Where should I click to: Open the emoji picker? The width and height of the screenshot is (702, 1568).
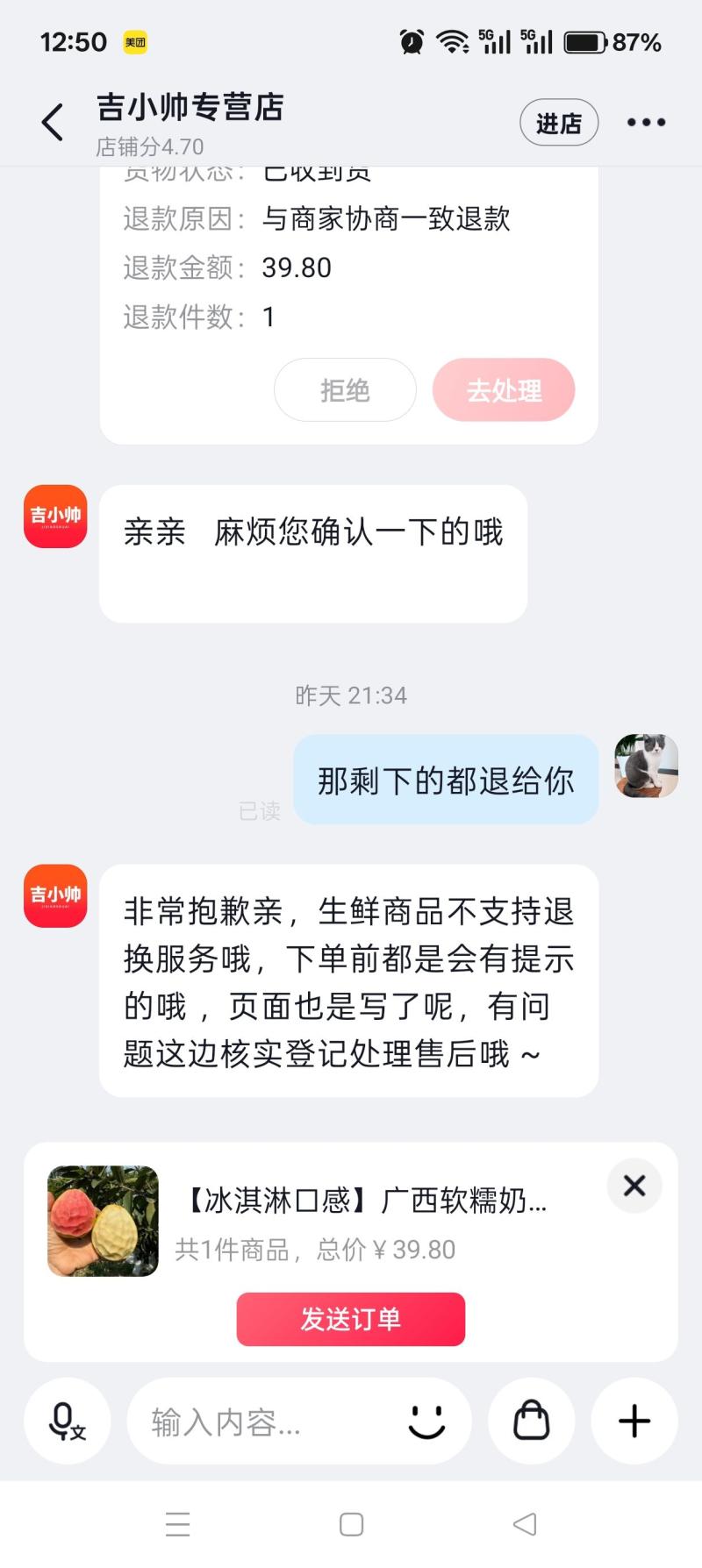tap(426, 1421)
